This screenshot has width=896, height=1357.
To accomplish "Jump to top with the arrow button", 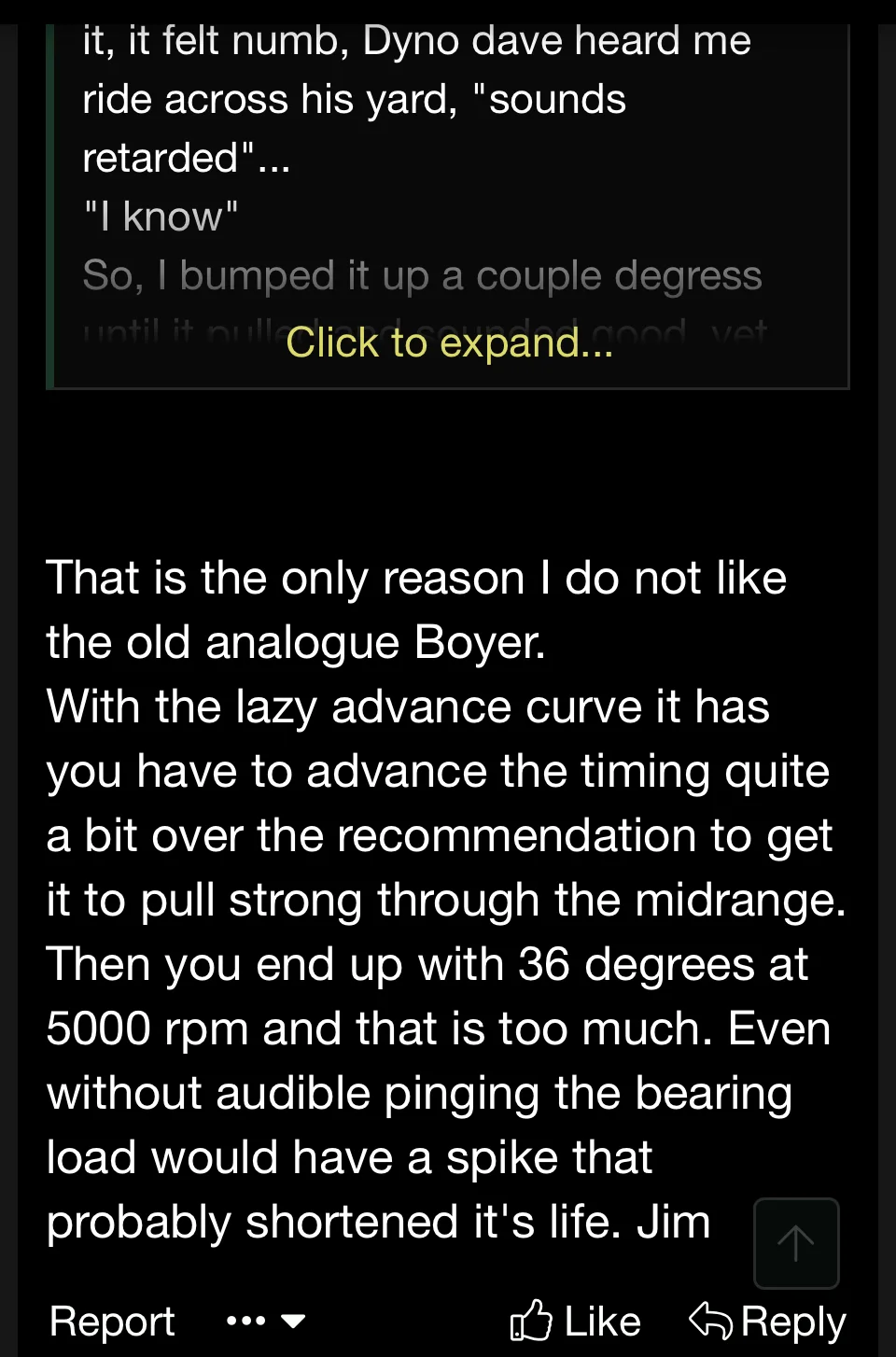I will point(795,1243).
